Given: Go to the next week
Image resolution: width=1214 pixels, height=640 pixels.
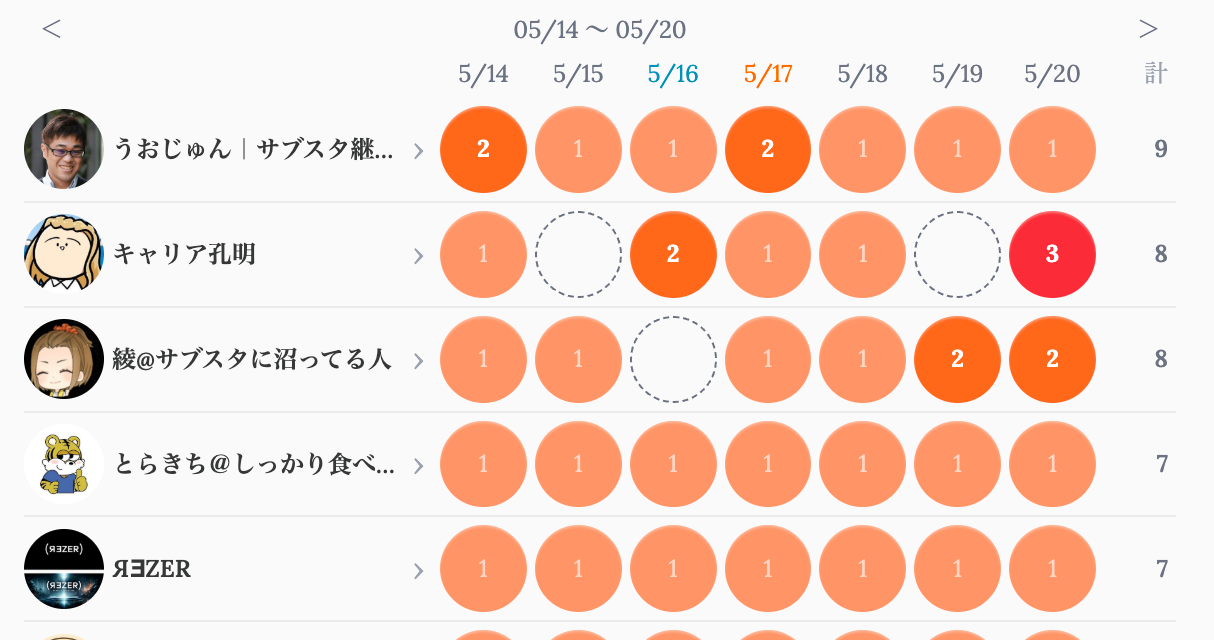Looking at the screenshot, I should coord(1148,30).
